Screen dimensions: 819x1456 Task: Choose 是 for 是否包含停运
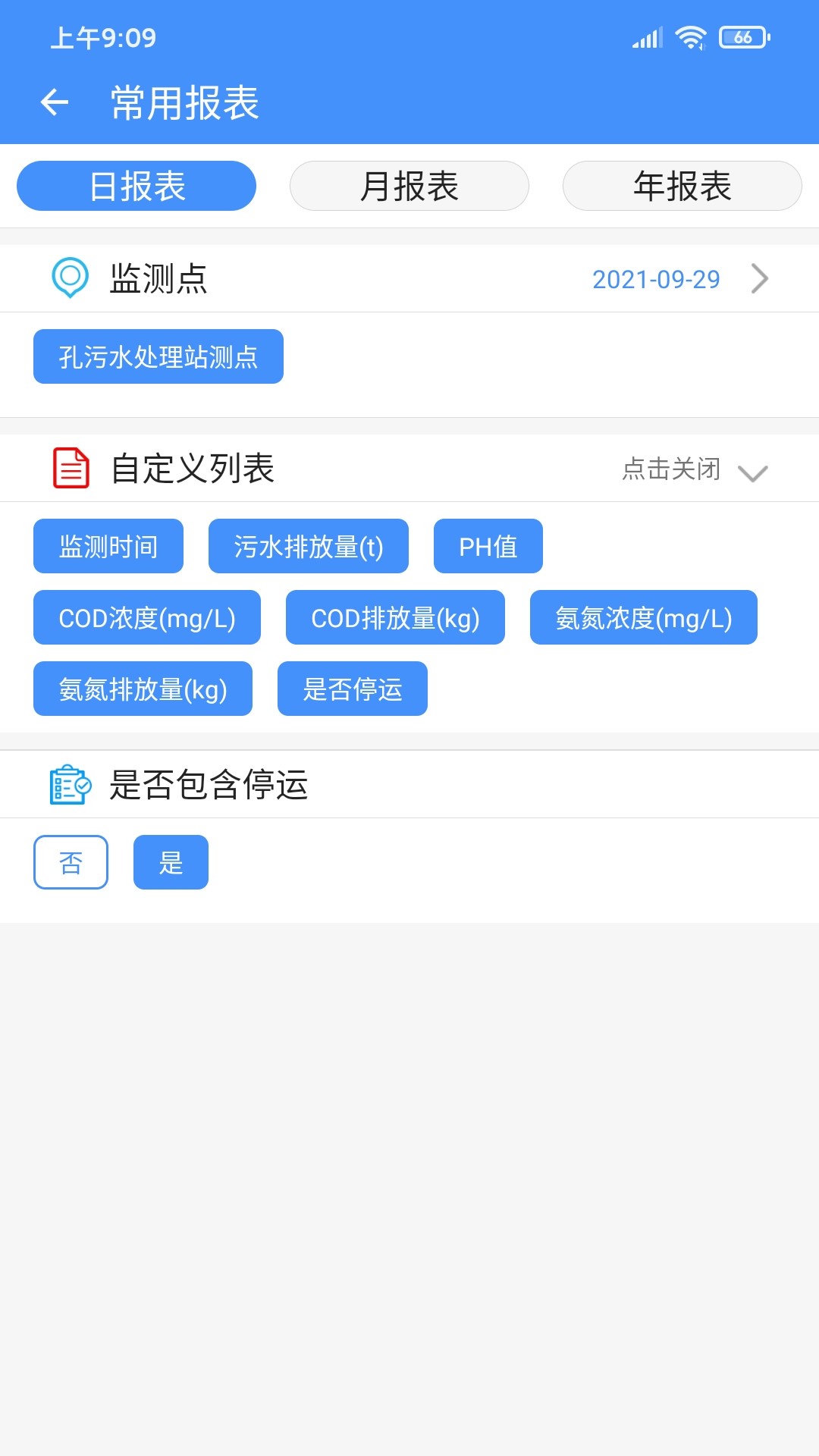point(171,862)
